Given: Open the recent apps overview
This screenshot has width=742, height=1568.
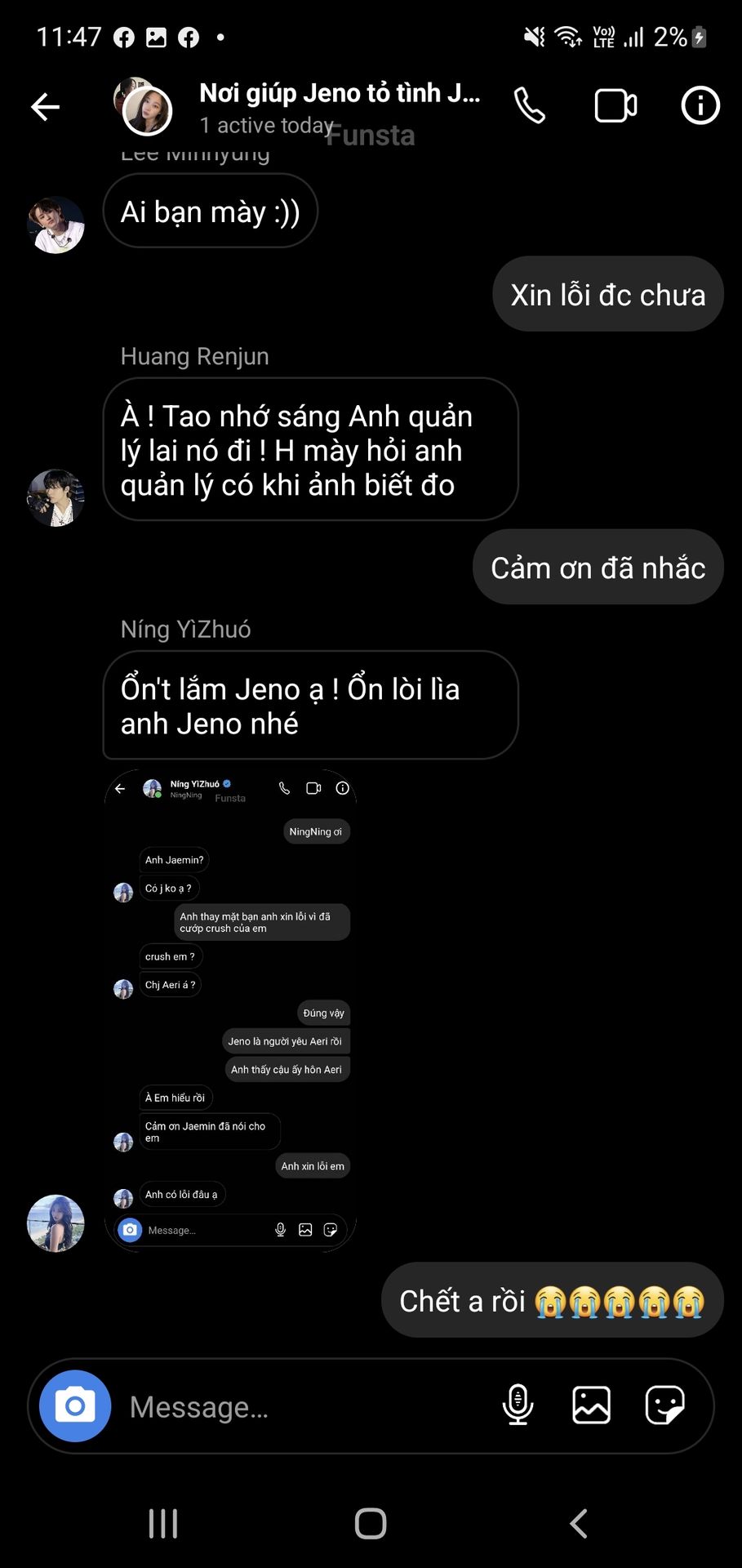Looking at the screenshot, I should (163, 1523).
